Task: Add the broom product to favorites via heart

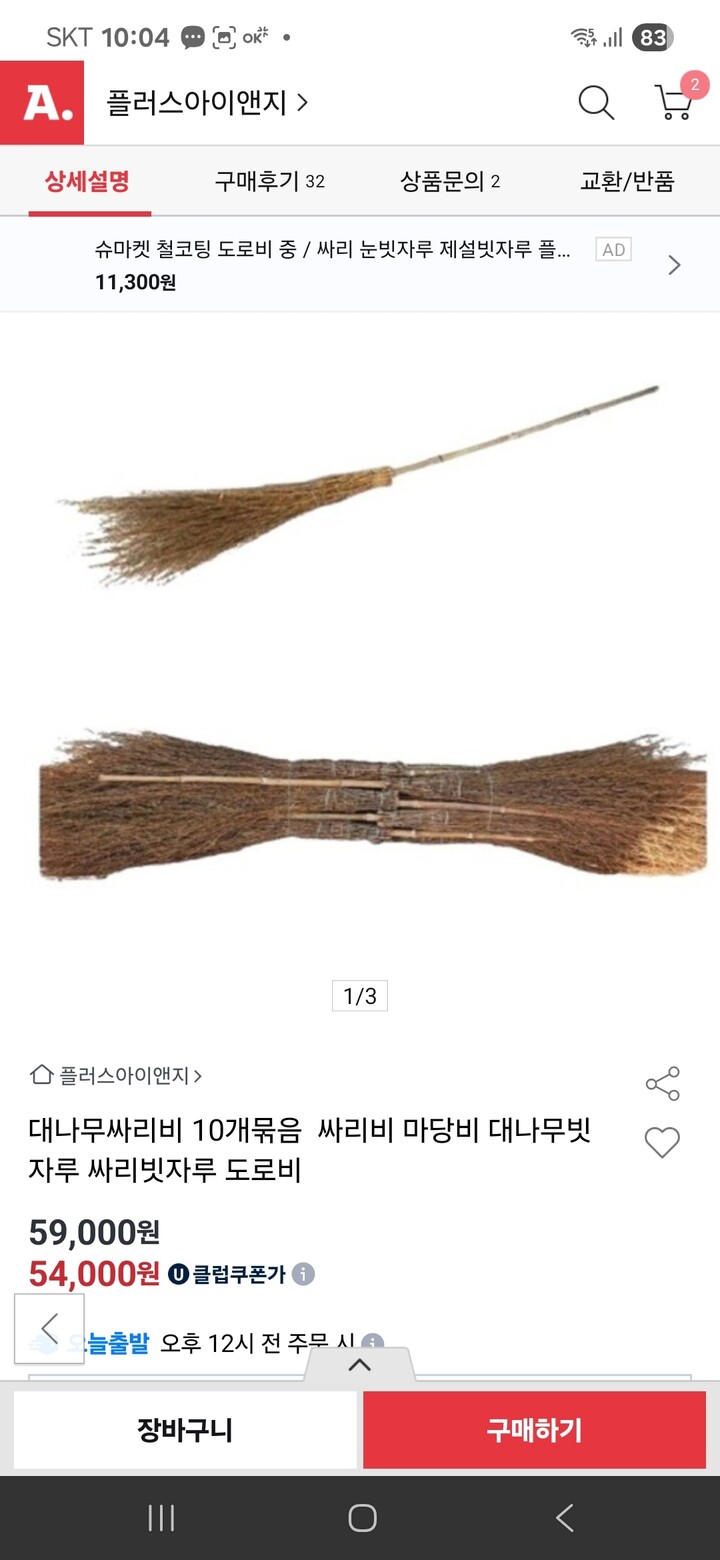Action: [x=662, y=1142]
